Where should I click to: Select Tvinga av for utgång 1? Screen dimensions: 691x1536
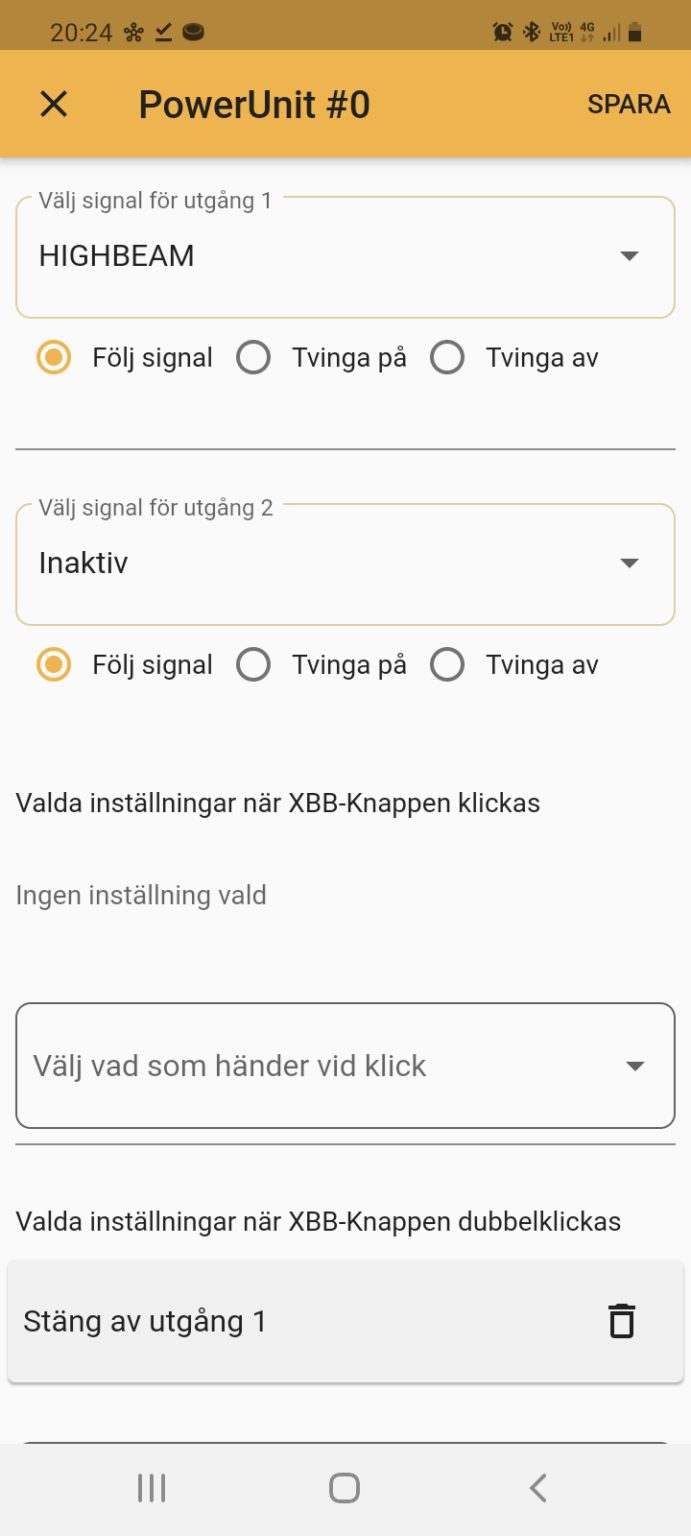448,358
